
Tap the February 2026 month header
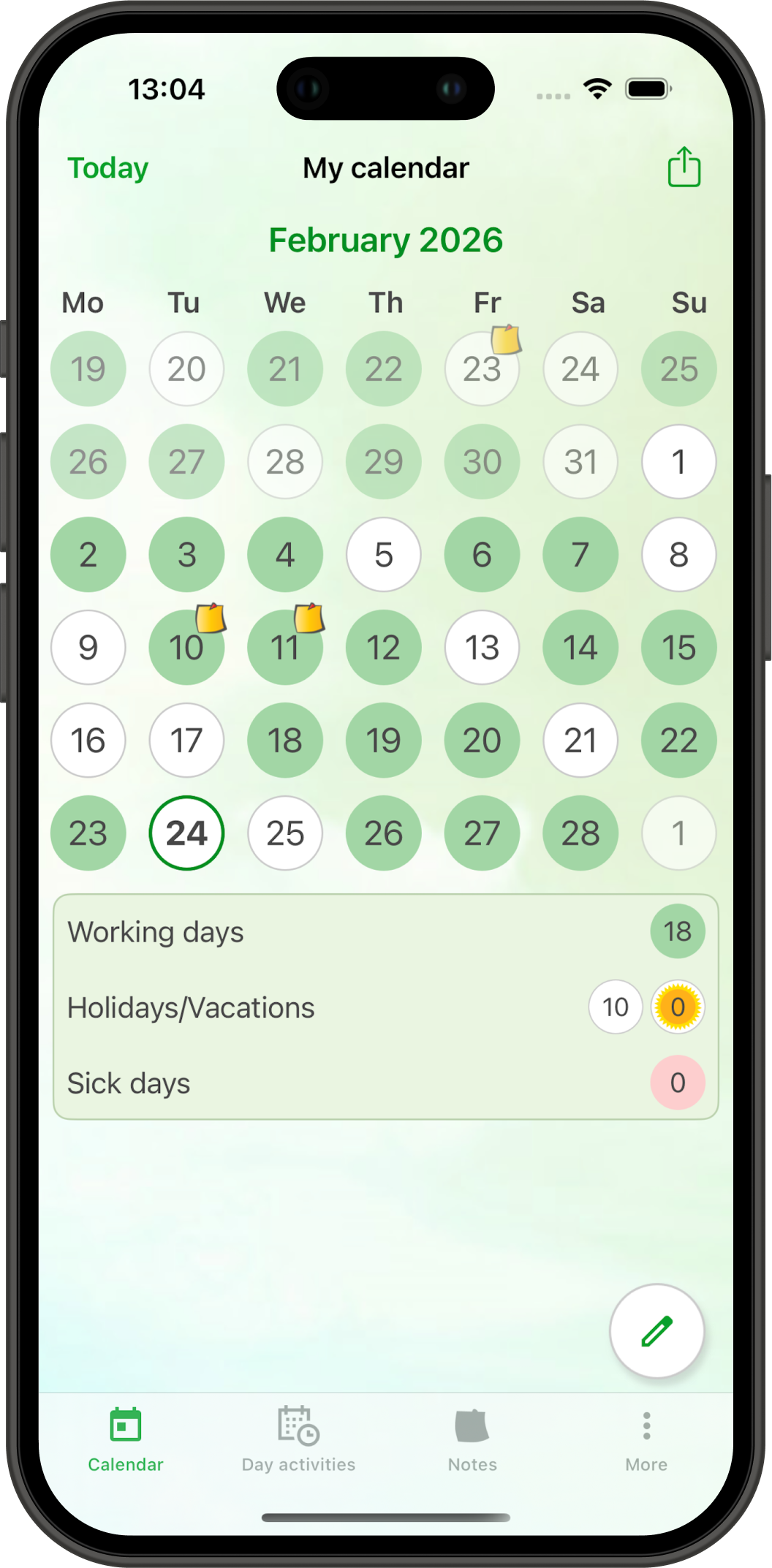386,240
